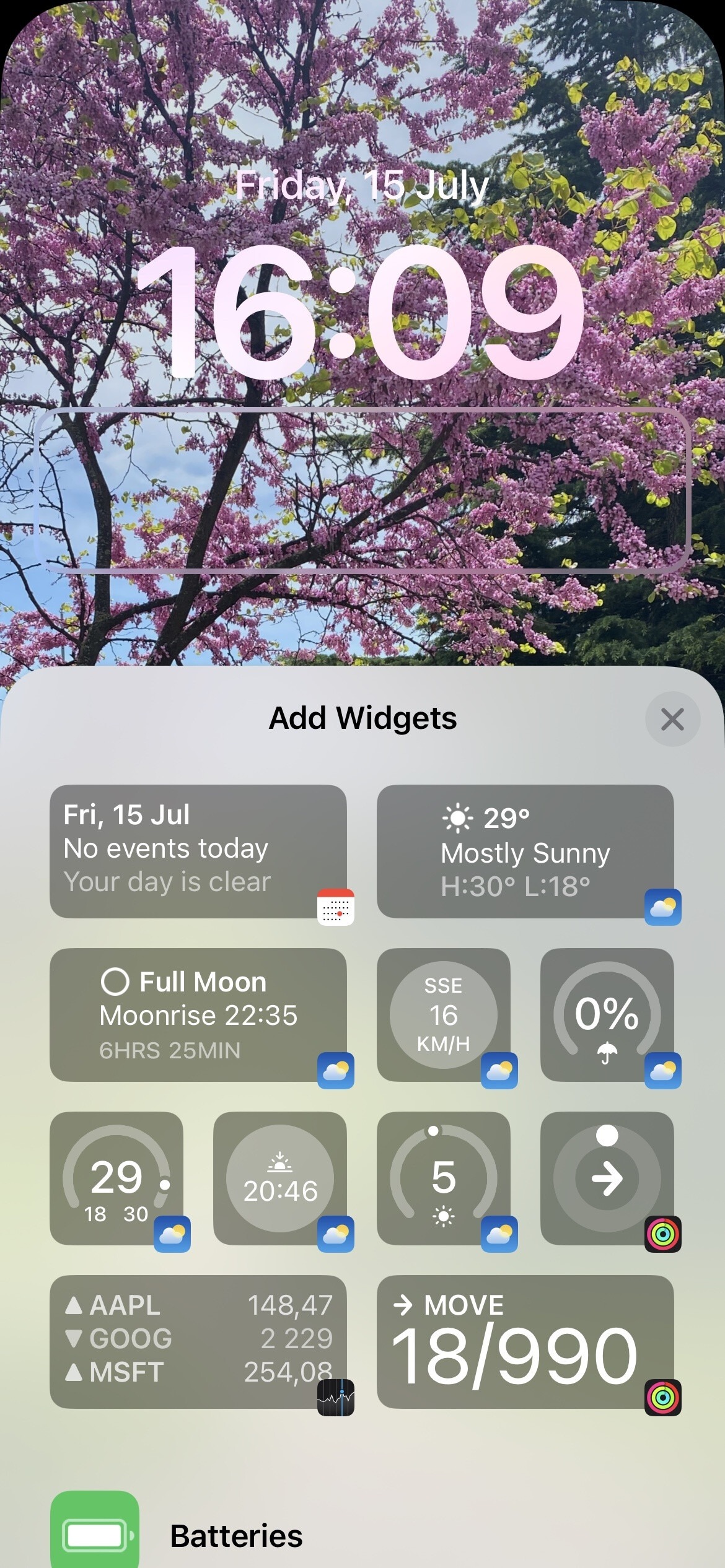Select the empty widget slot below the clock
725x1568 pixels.
click(x=362, y=489)
